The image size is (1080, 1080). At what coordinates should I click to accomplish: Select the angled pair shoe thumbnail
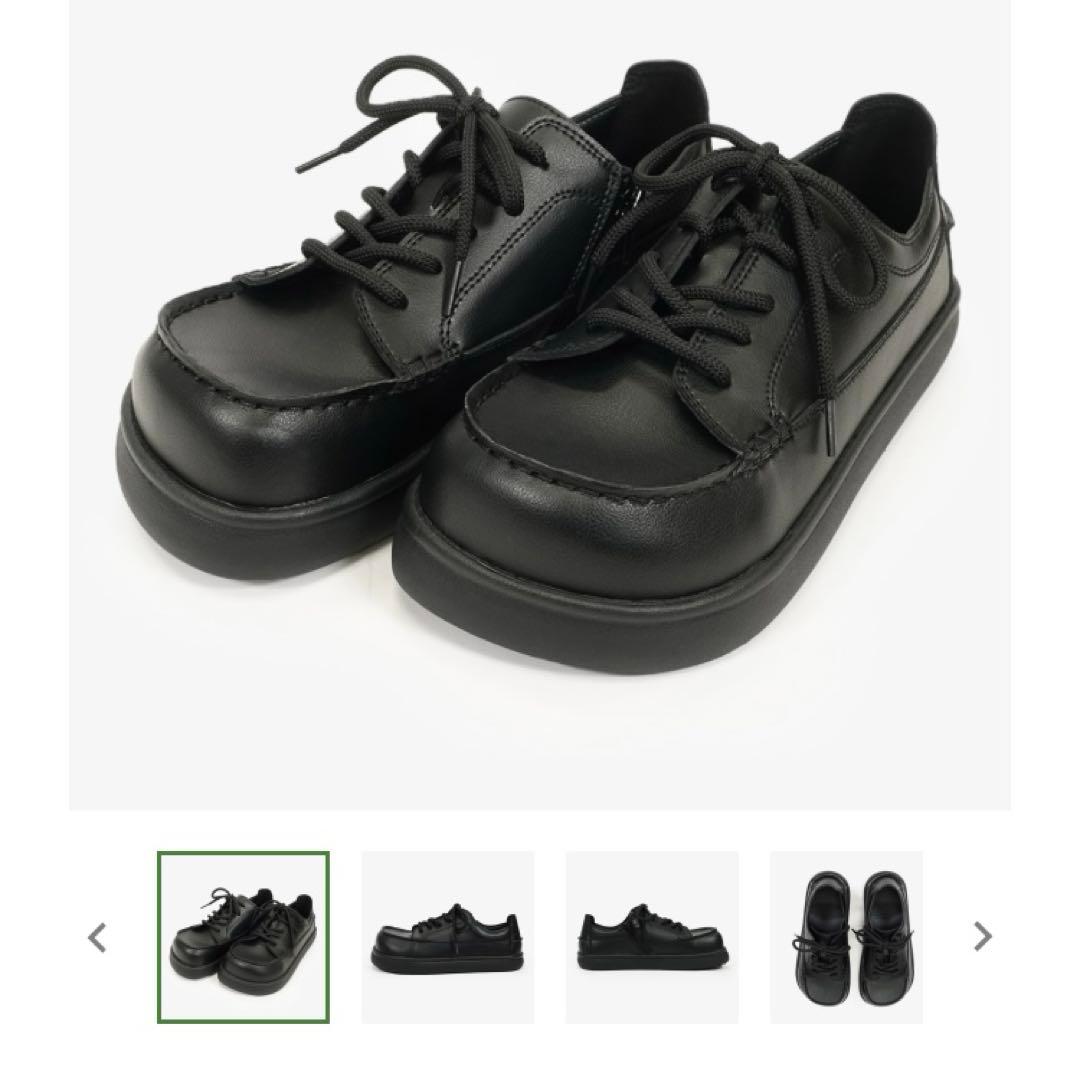coord(243,937)
